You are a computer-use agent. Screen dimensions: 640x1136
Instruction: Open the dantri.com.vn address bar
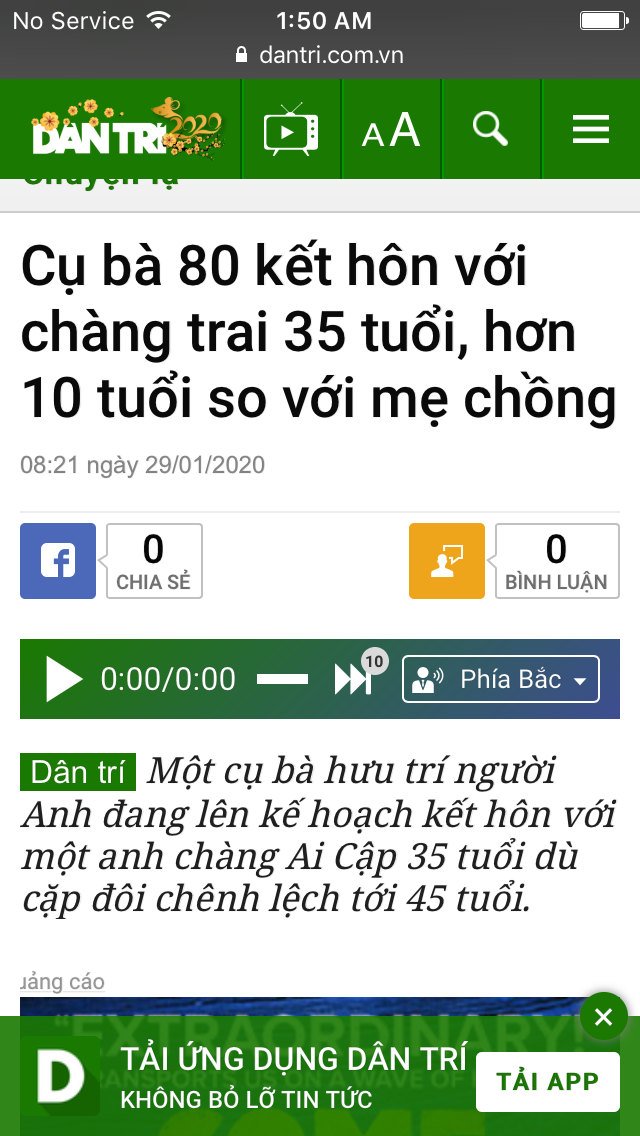point(320,56)
